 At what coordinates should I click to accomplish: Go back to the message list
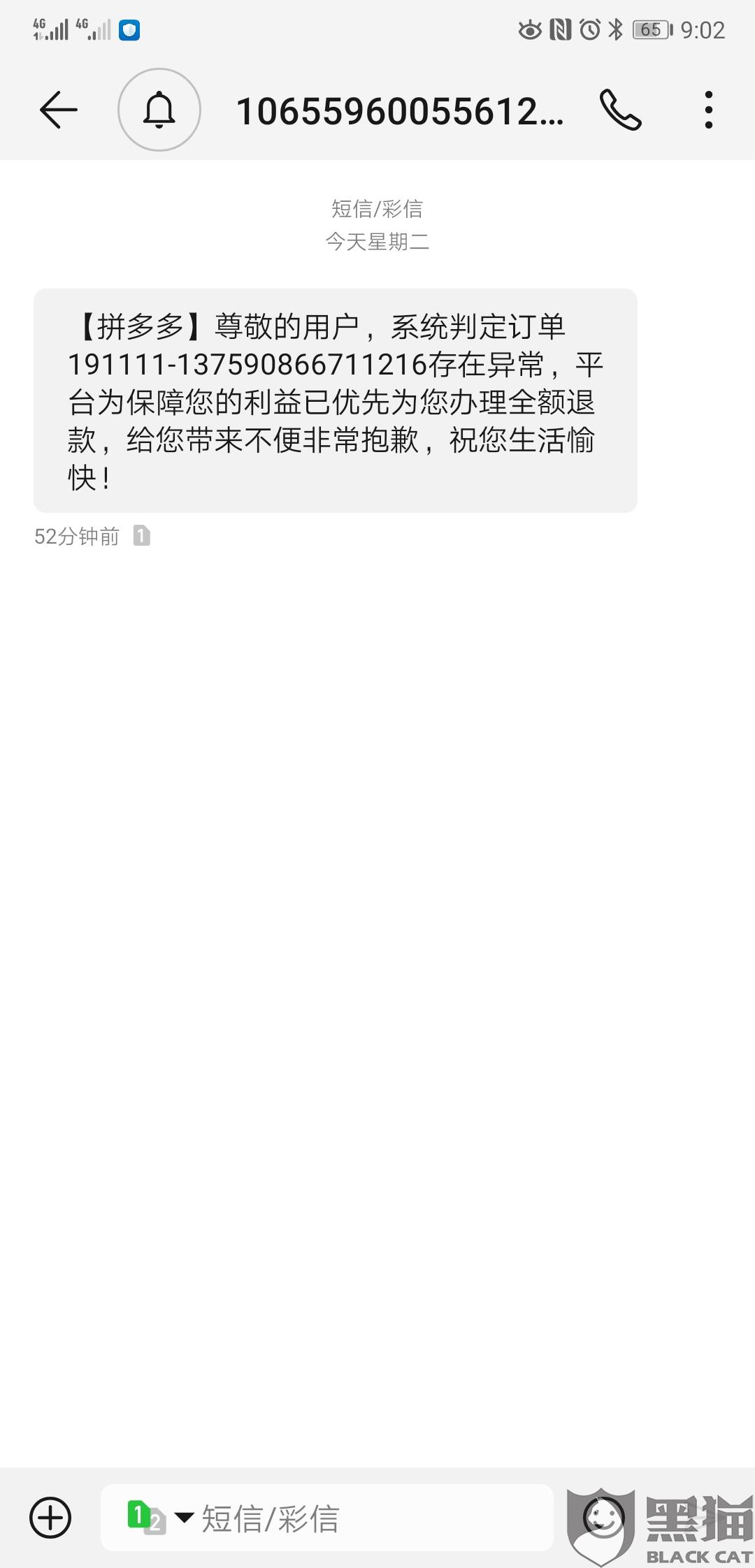coord(58,110)
